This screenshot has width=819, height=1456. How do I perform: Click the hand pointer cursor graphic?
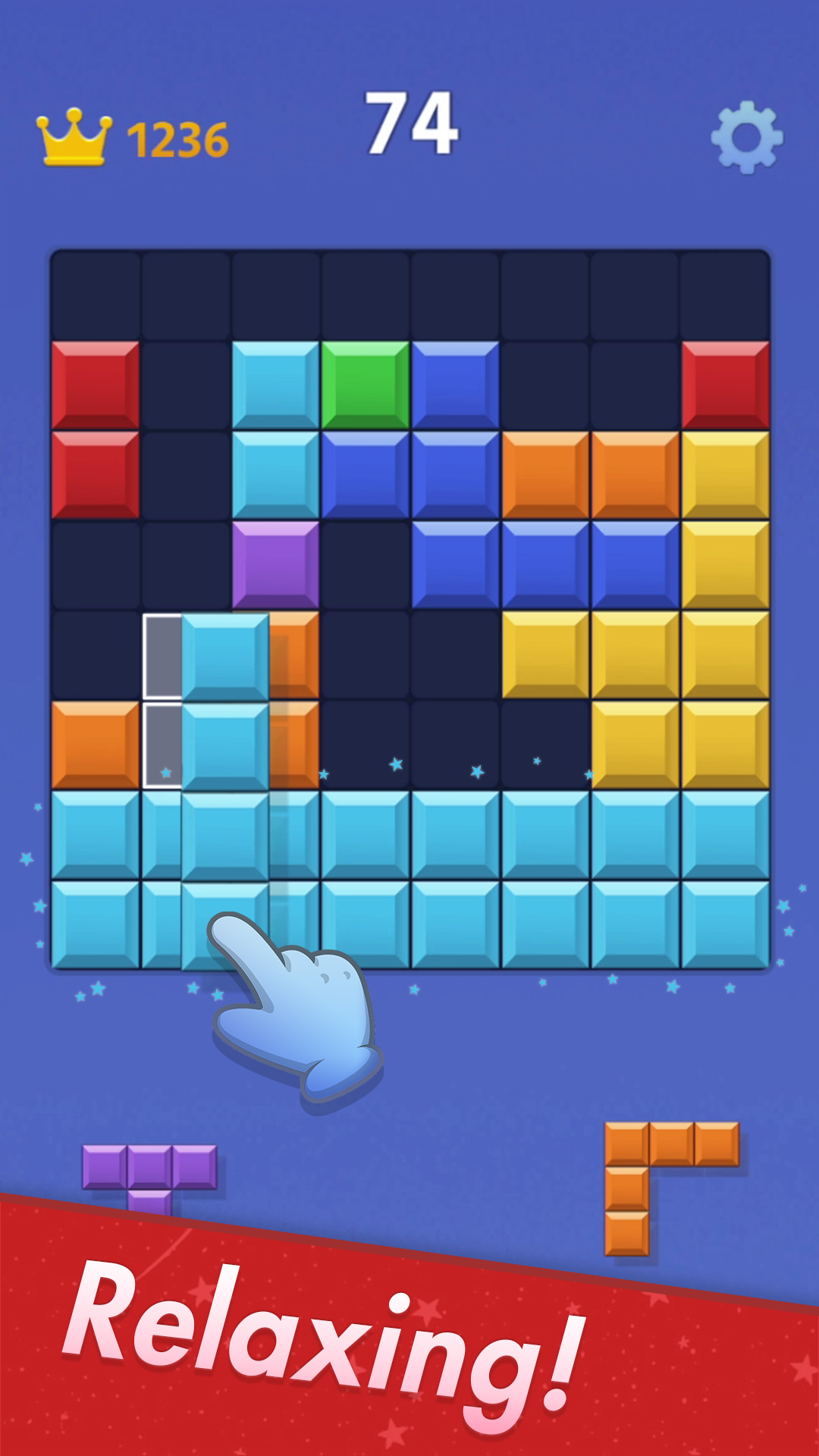click(296, 1009)
